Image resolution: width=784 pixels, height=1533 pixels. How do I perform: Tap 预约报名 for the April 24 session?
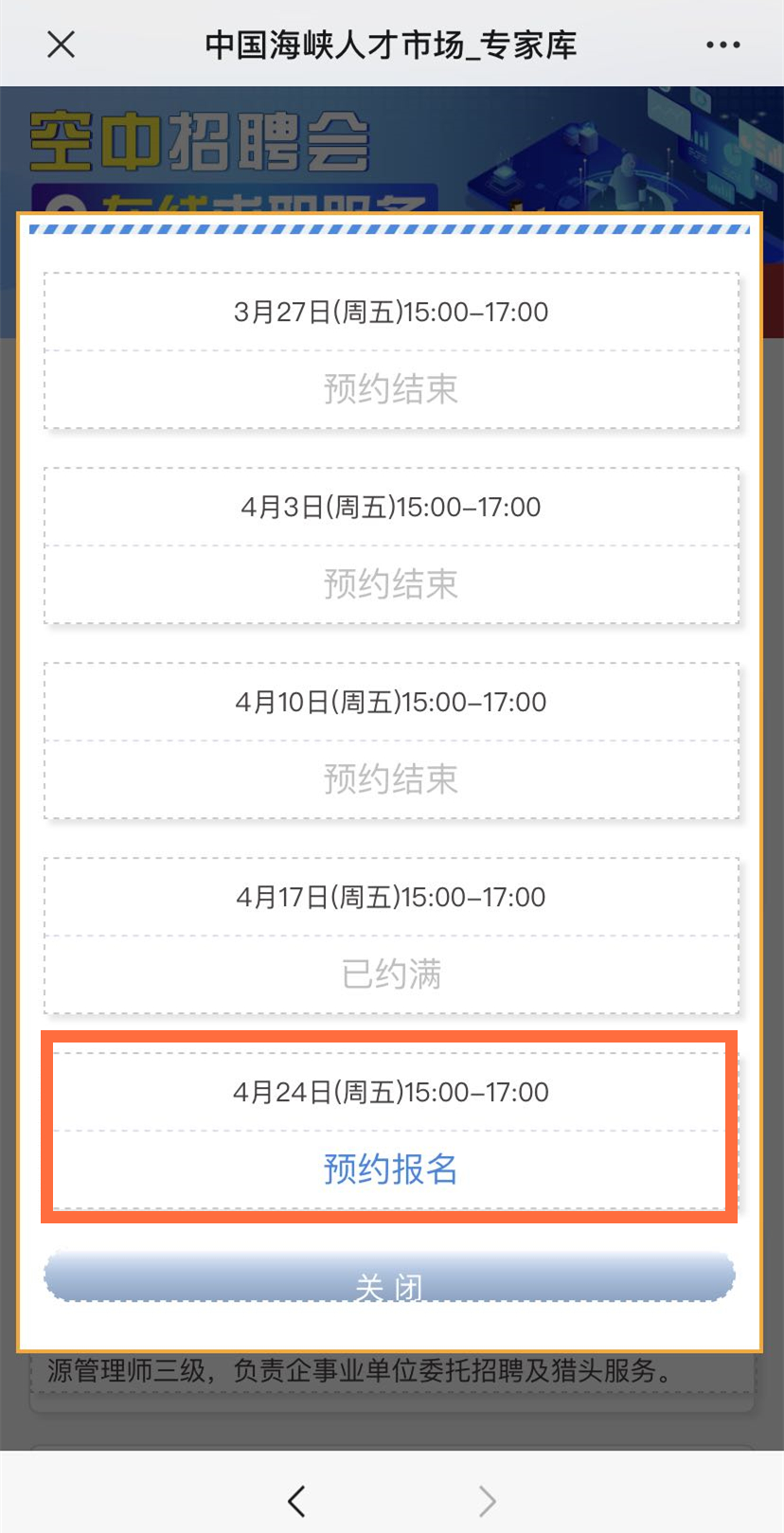(x=390, y=1169)
